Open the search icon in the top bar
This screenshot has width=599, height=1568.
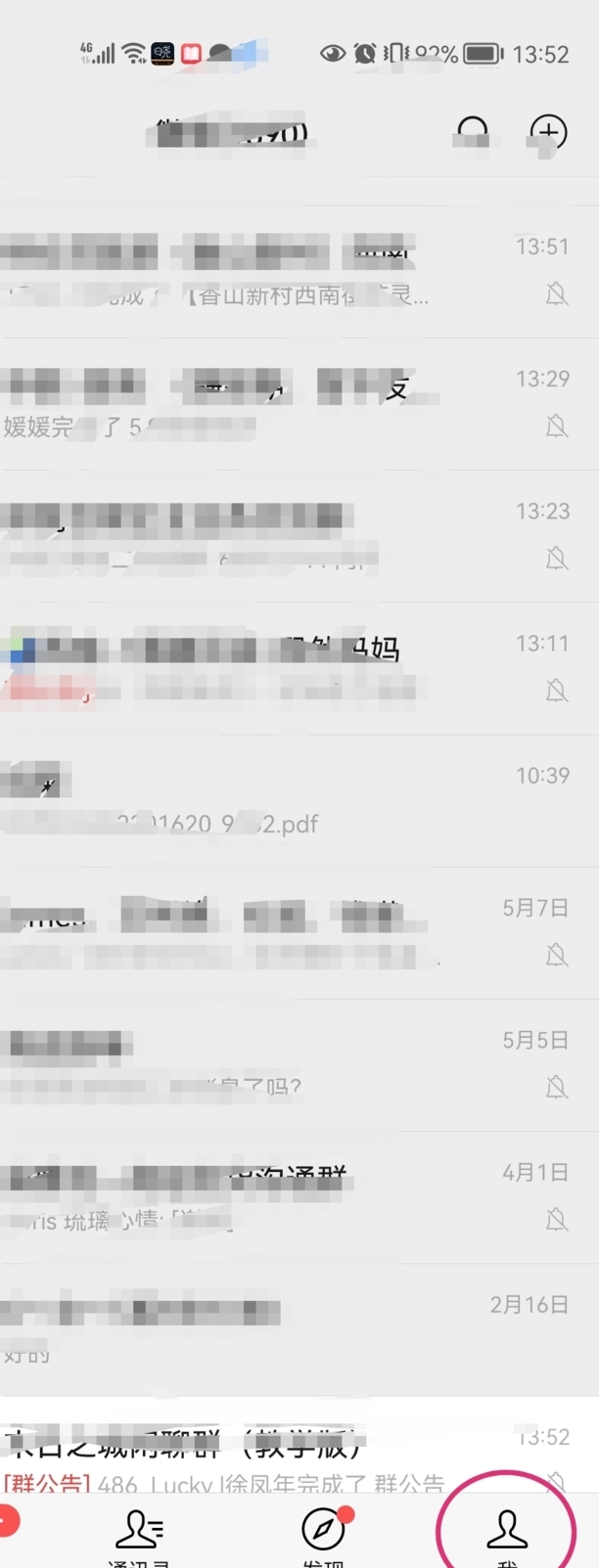pyautogui.click(x=473, y=133)
